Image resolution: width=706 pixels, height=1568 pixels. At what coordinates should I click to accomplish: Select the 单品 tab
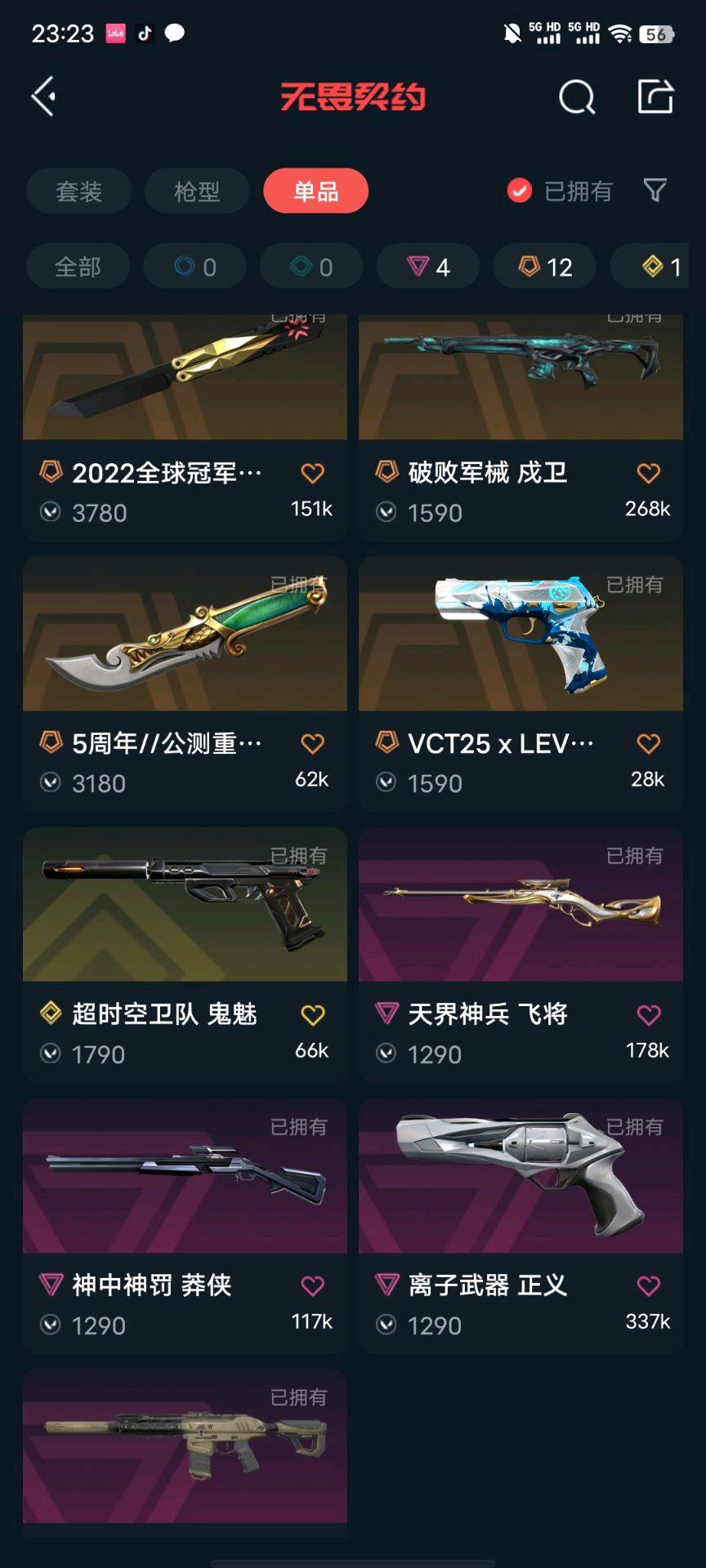(x=315, y=191)
